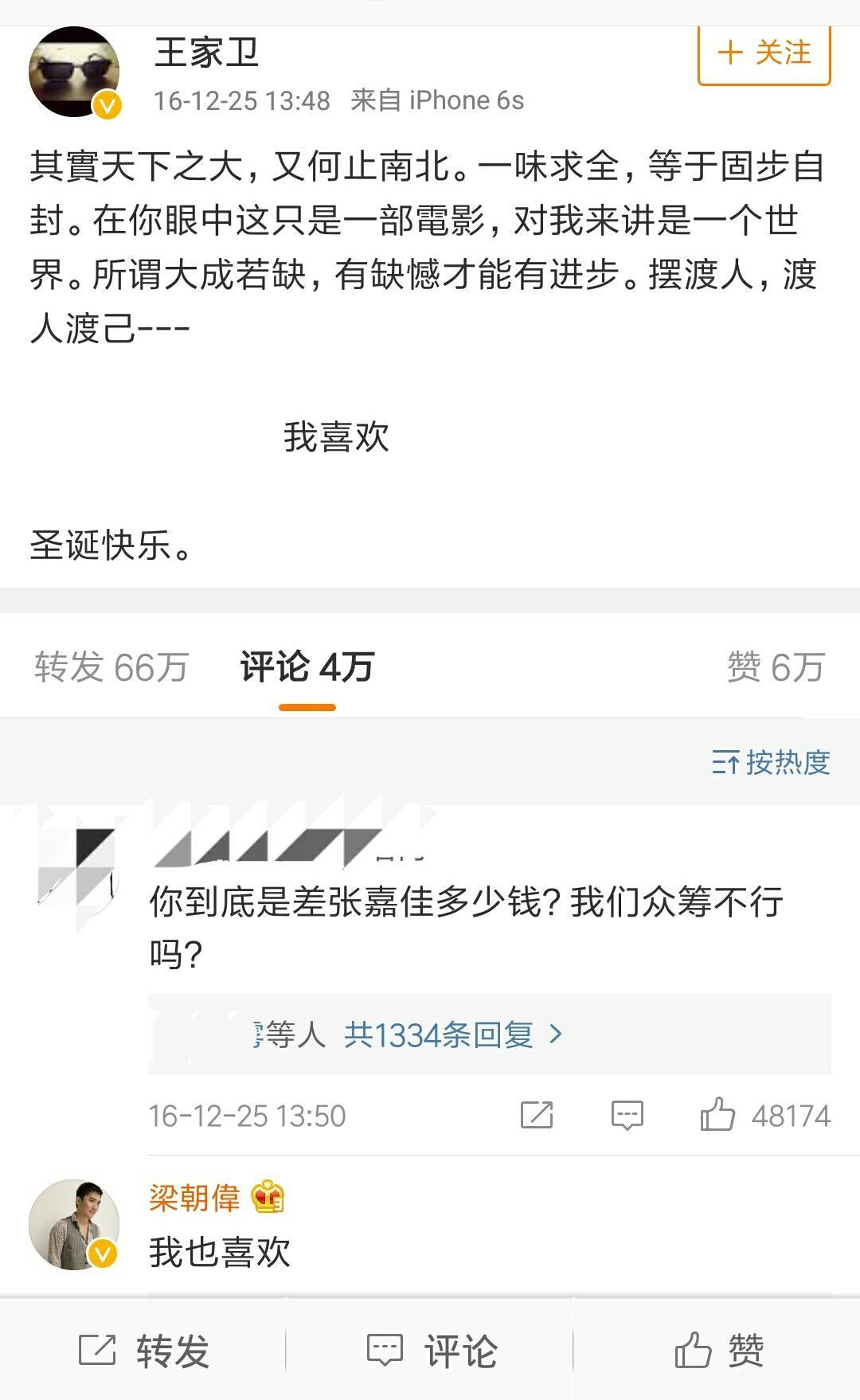Repost this post via bottom 转发
This screenshot has width=860, height=1400.
click(x=144, y=1350)
